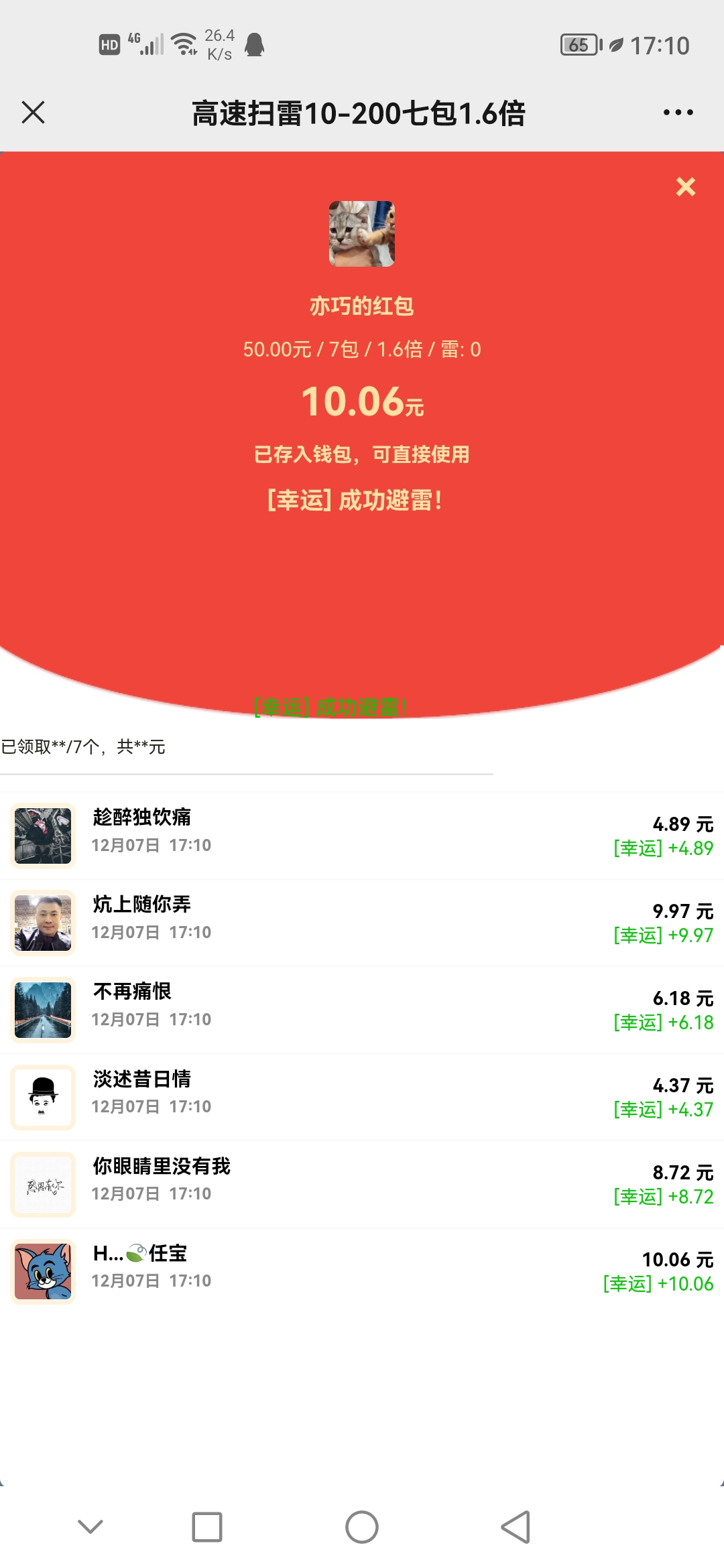Screen dimensions: 724x1568
Task: Go to the home screen
Action: pyautogui.click(x=362, y=1527)
